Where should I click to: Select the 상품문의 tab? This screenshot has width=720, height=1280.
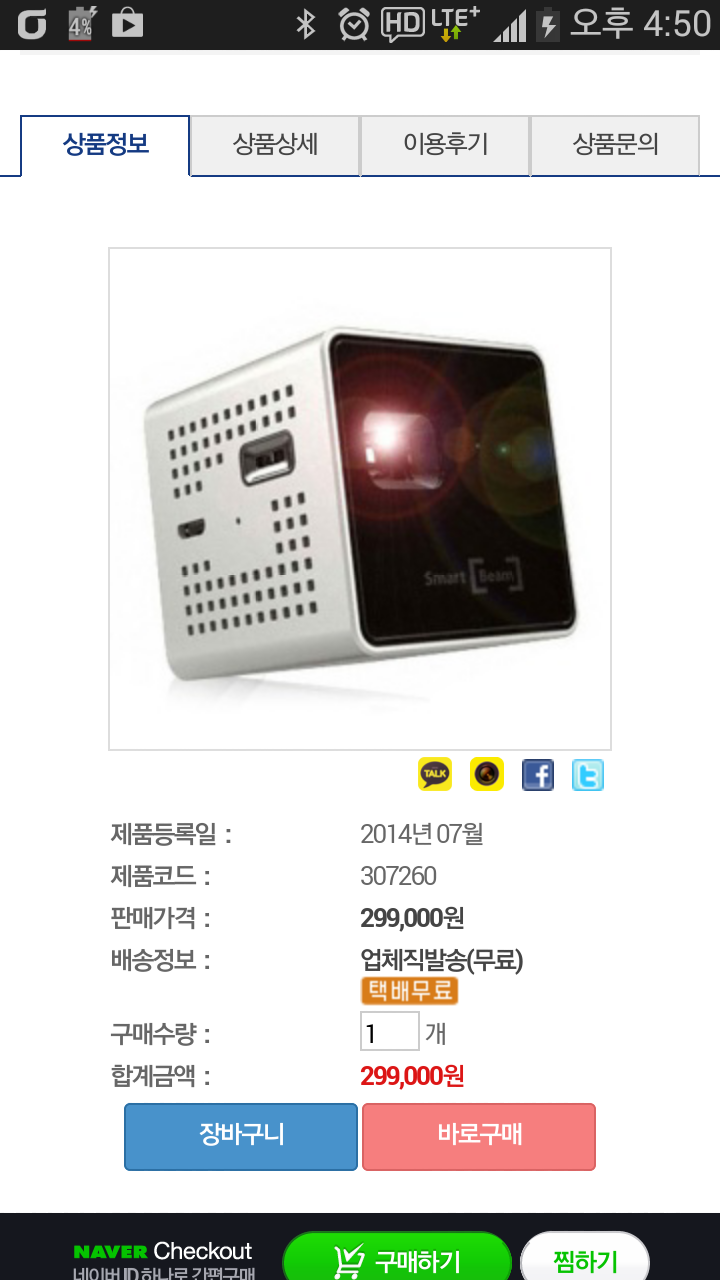click(x=615, y=146)
